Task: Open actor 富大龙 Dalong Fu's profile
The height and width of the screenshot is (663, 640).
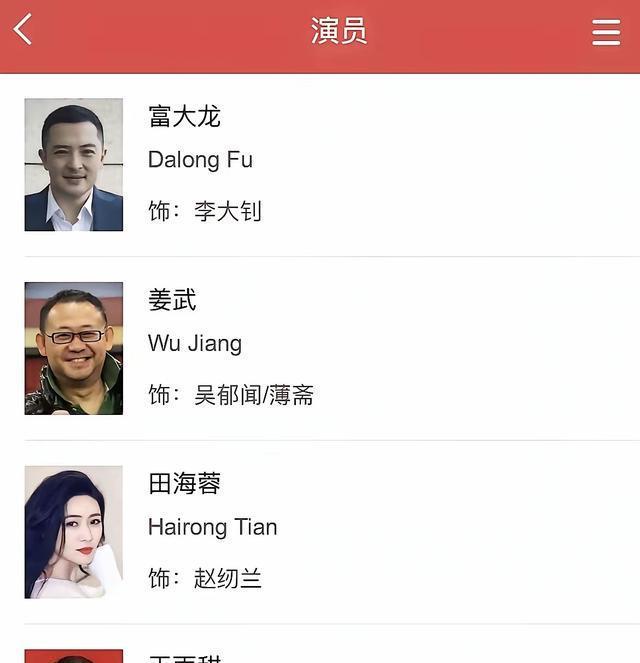Action: point(185,117)
